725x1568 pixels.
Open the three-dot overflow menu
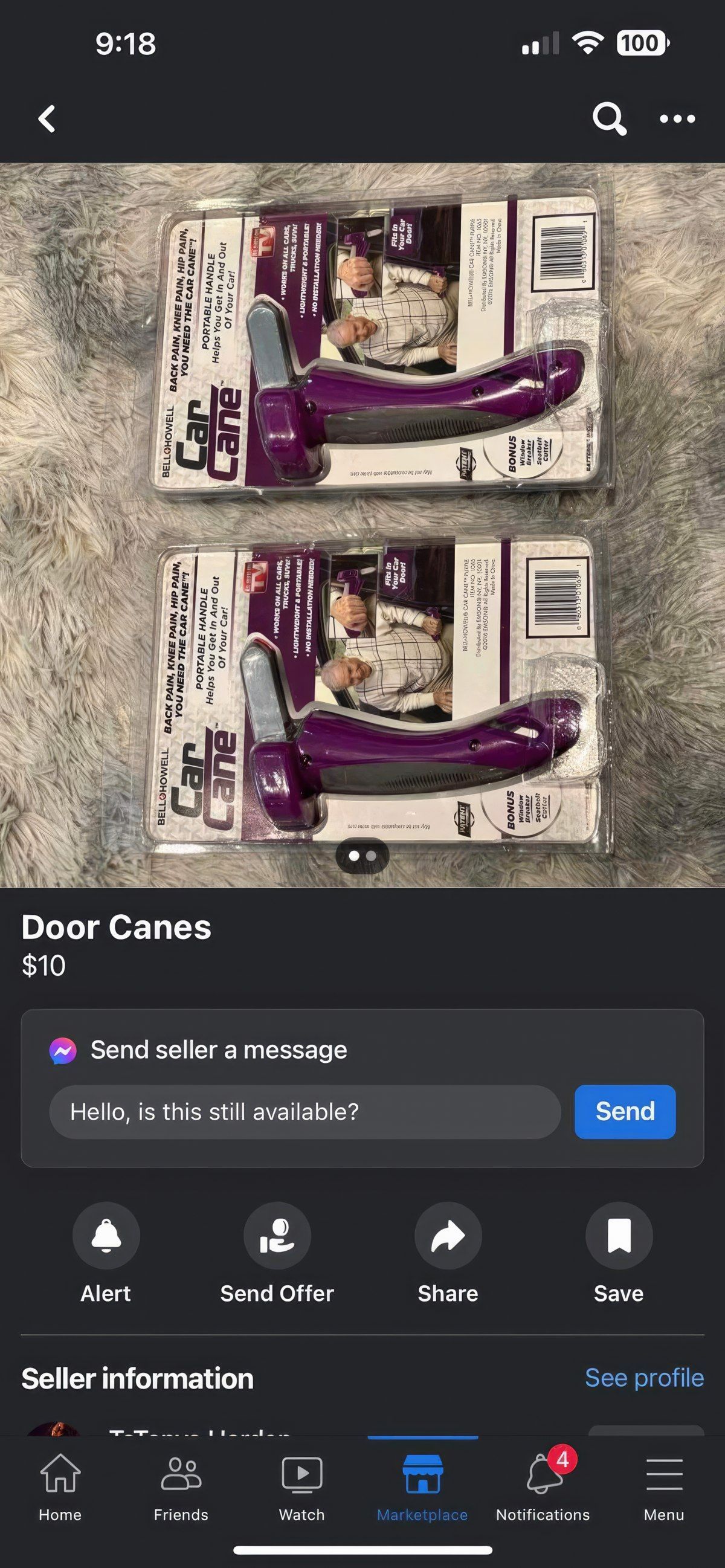pos(677,118)
